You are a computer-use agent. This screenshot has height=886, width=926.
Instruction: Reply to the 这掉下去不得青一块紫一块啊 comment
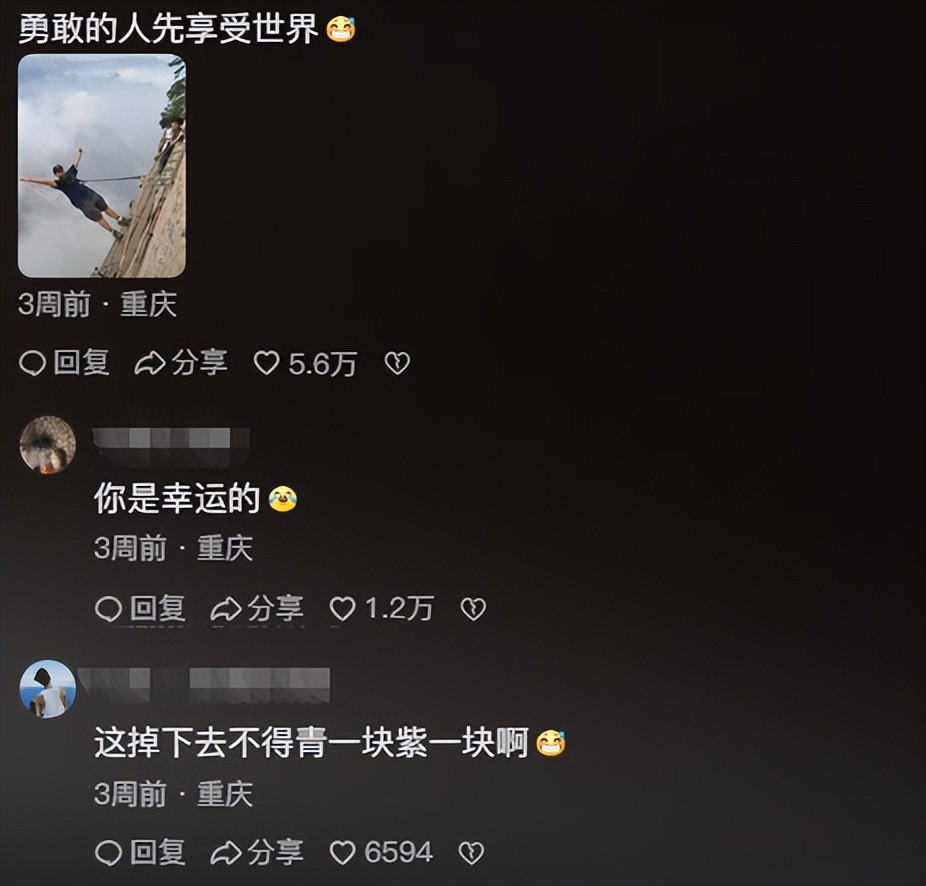click(x=141, y=852)
